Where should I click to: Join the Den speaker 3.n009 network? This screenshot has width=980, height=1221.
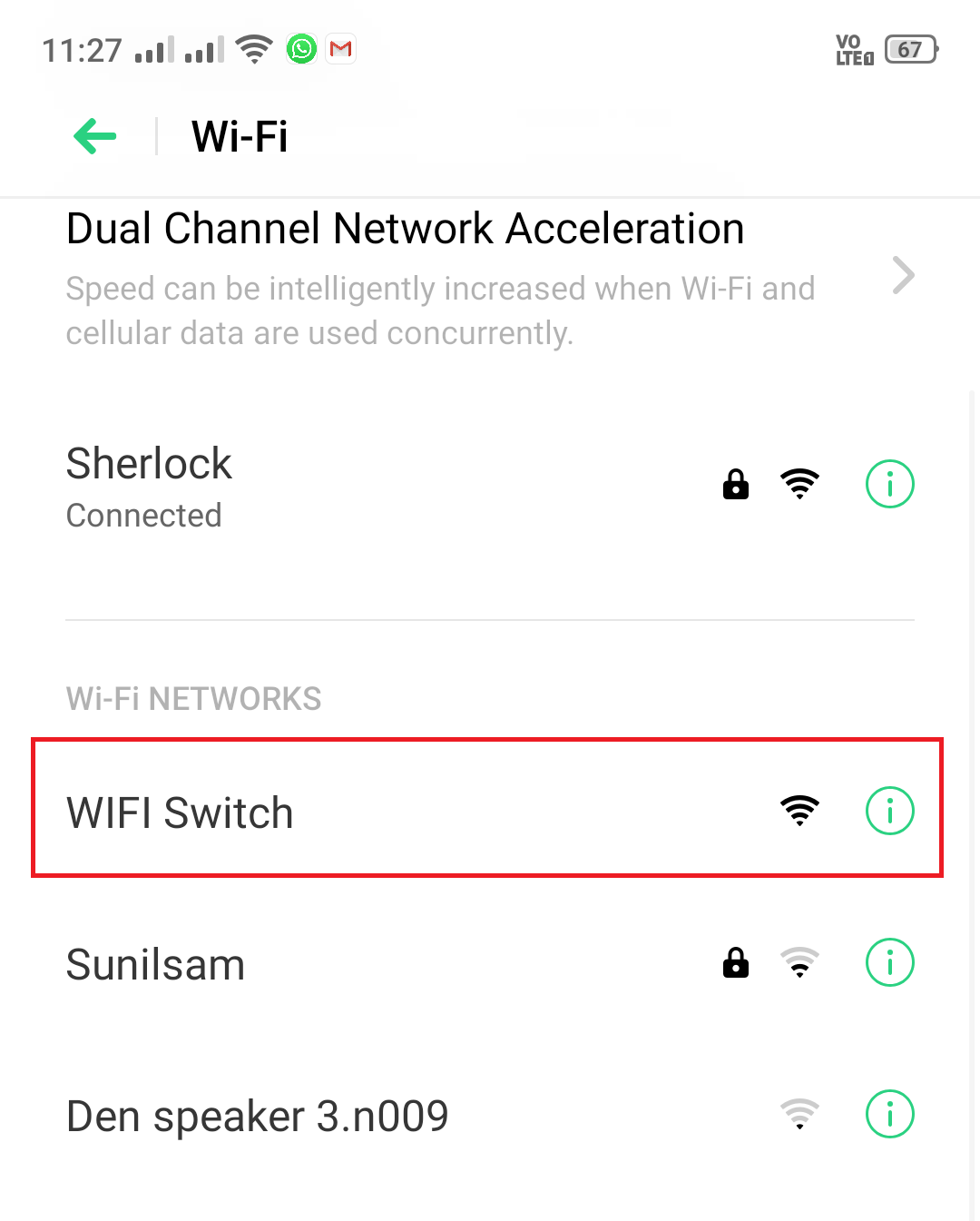(x=363, y=1115)
